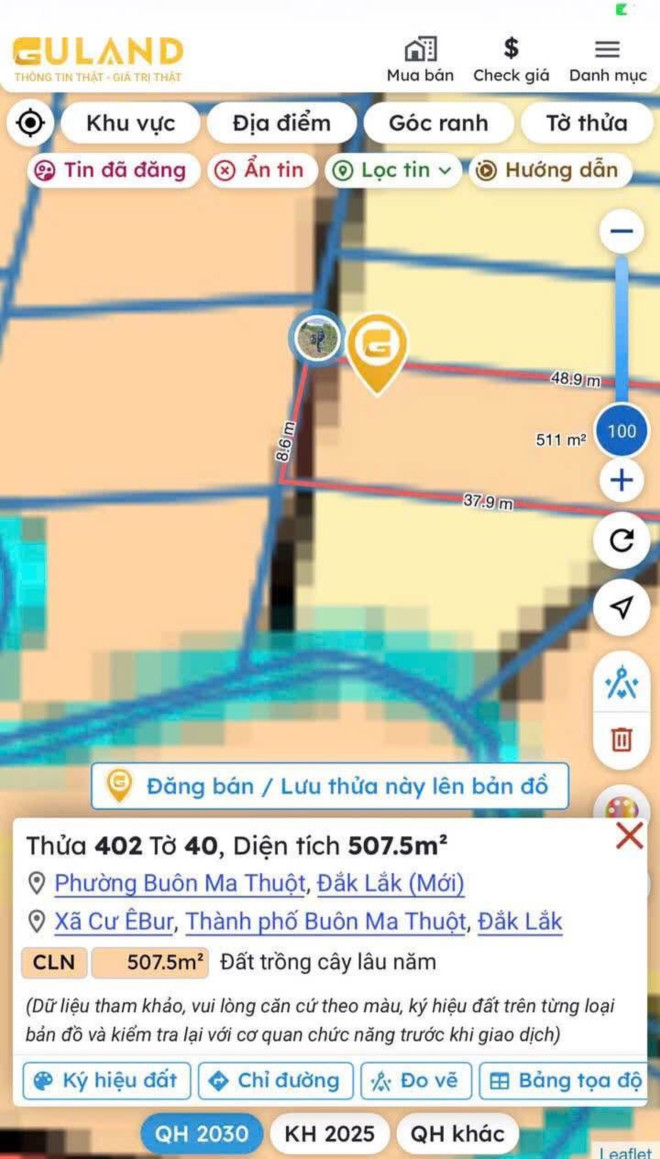This screenshot has width=660, height=1159.
Task: Open Check giá price checker
Action: tap(511, 60)
